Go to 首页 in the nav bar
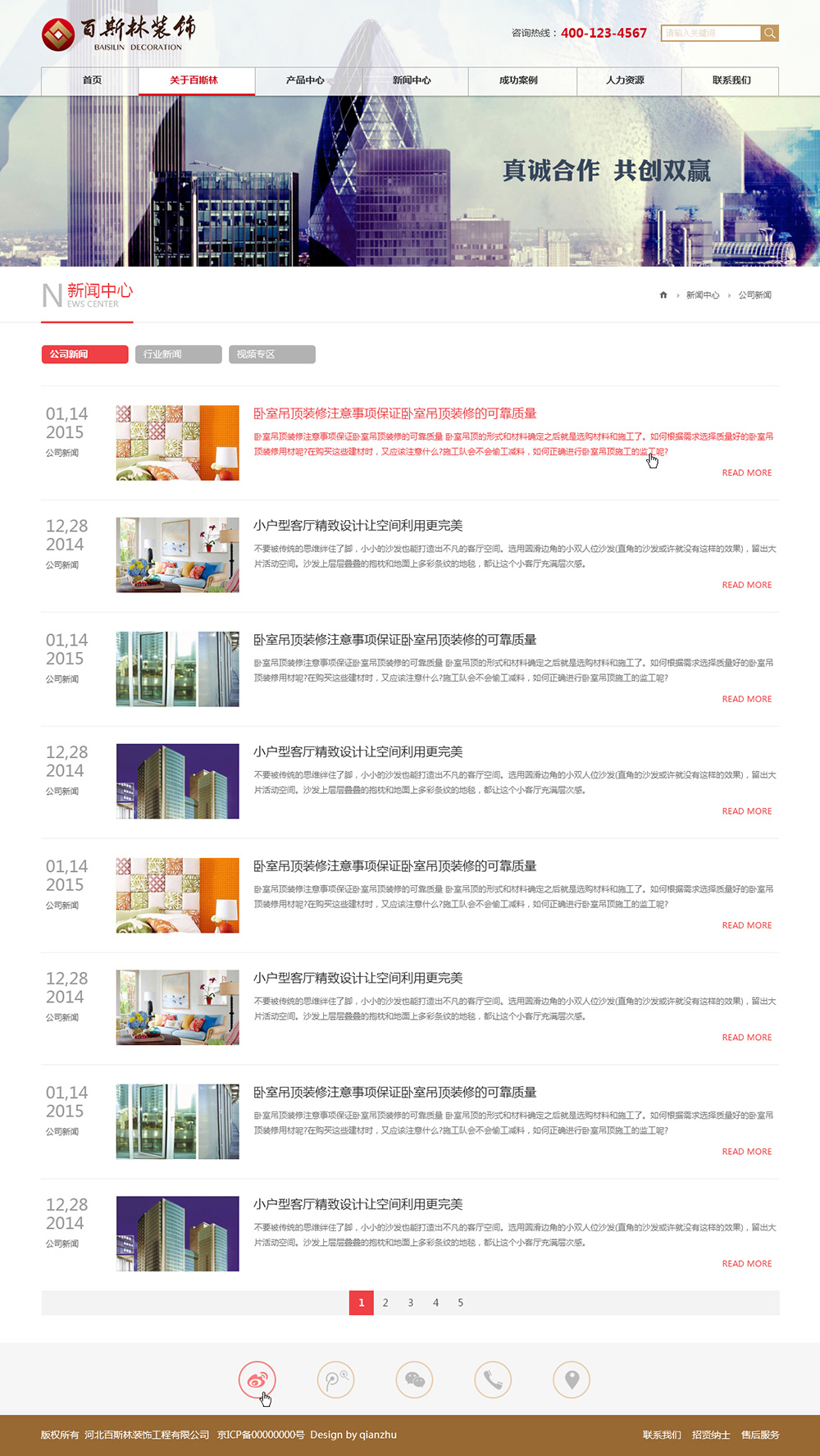Viewport: 820px width, 1456px height. (92, 80)
